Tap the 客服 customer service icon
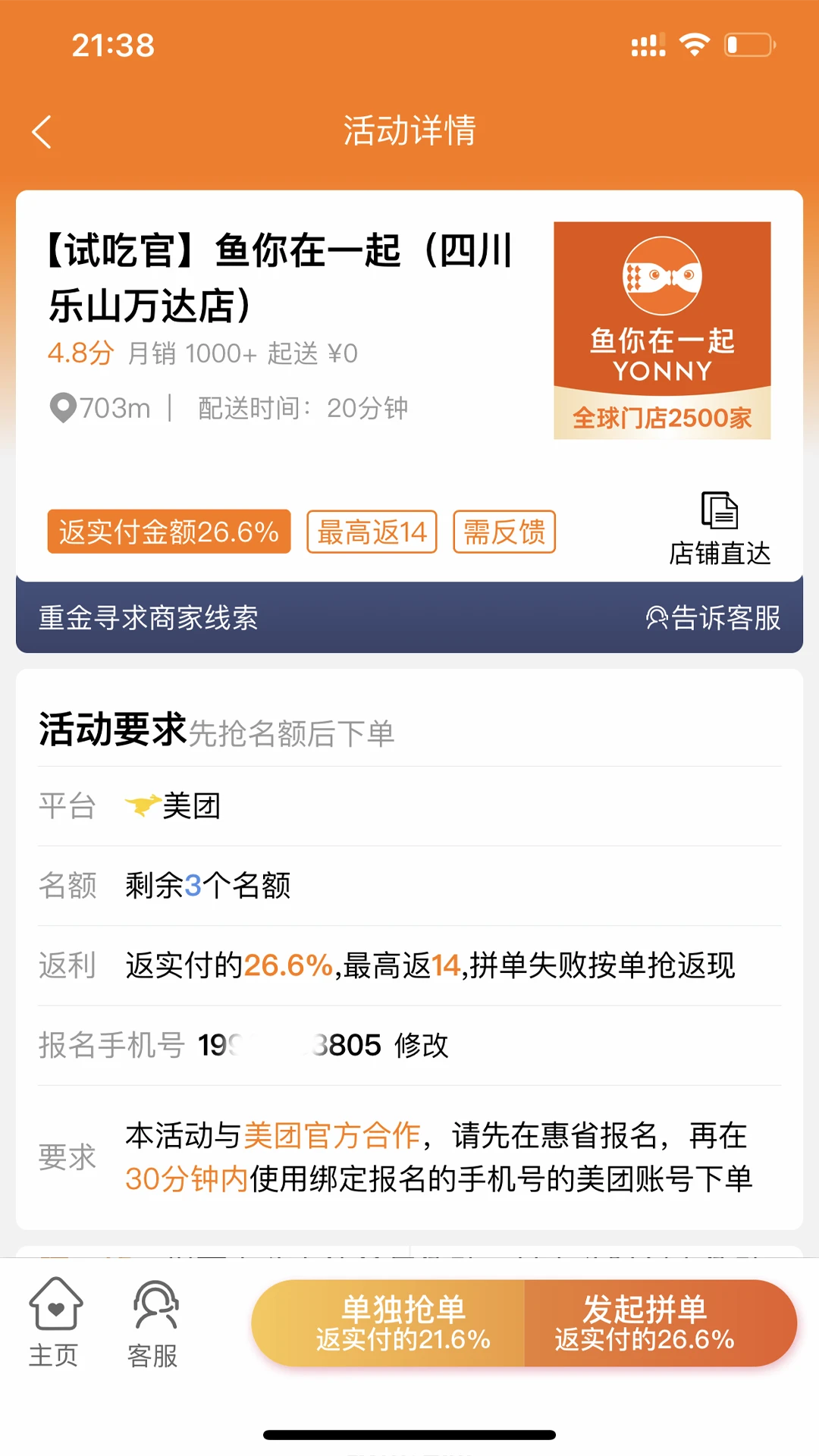 155,1304
